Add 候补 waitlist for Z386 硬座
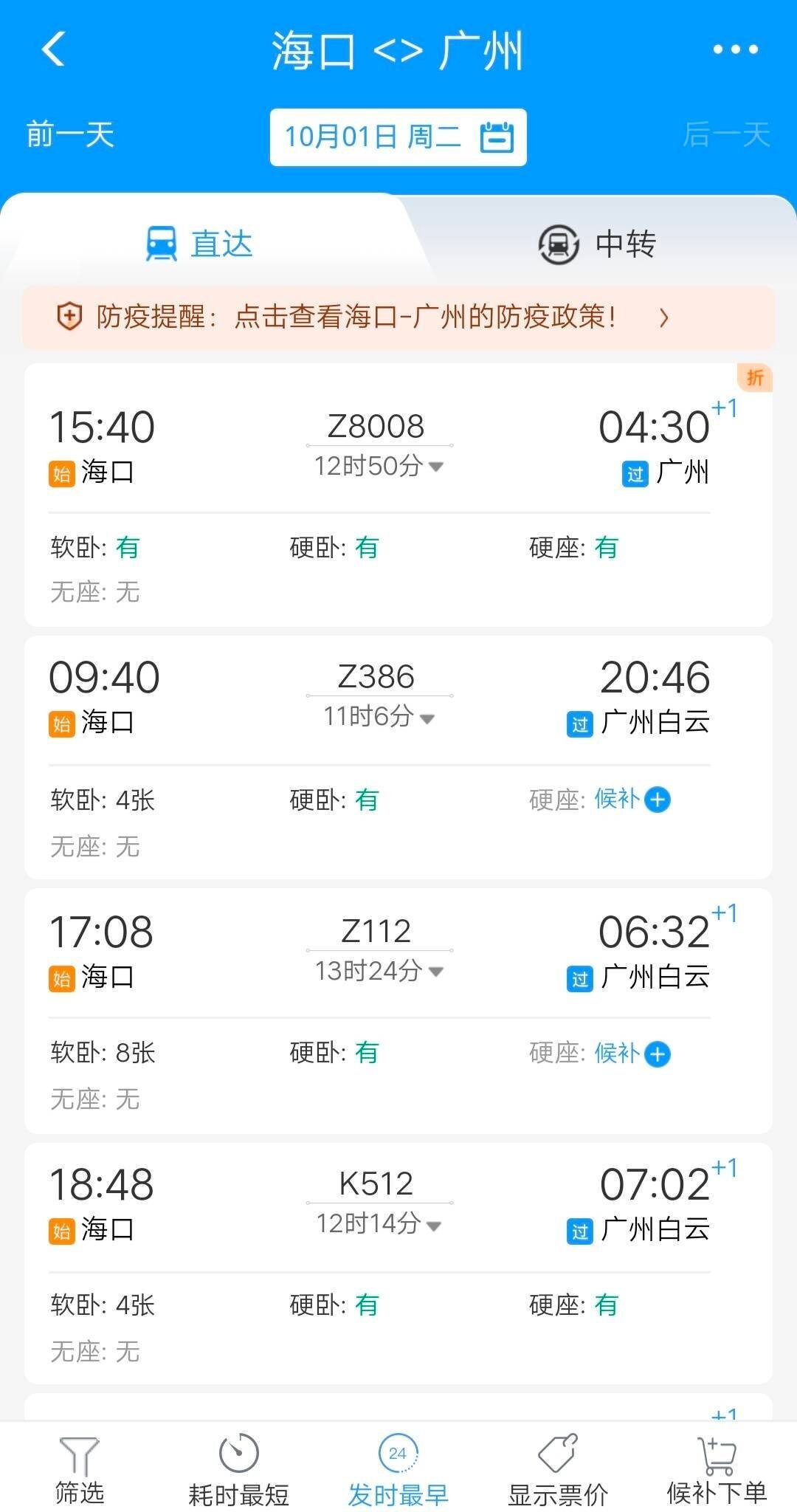Viewport: 797px width, 1512px height. click(657, 800)
